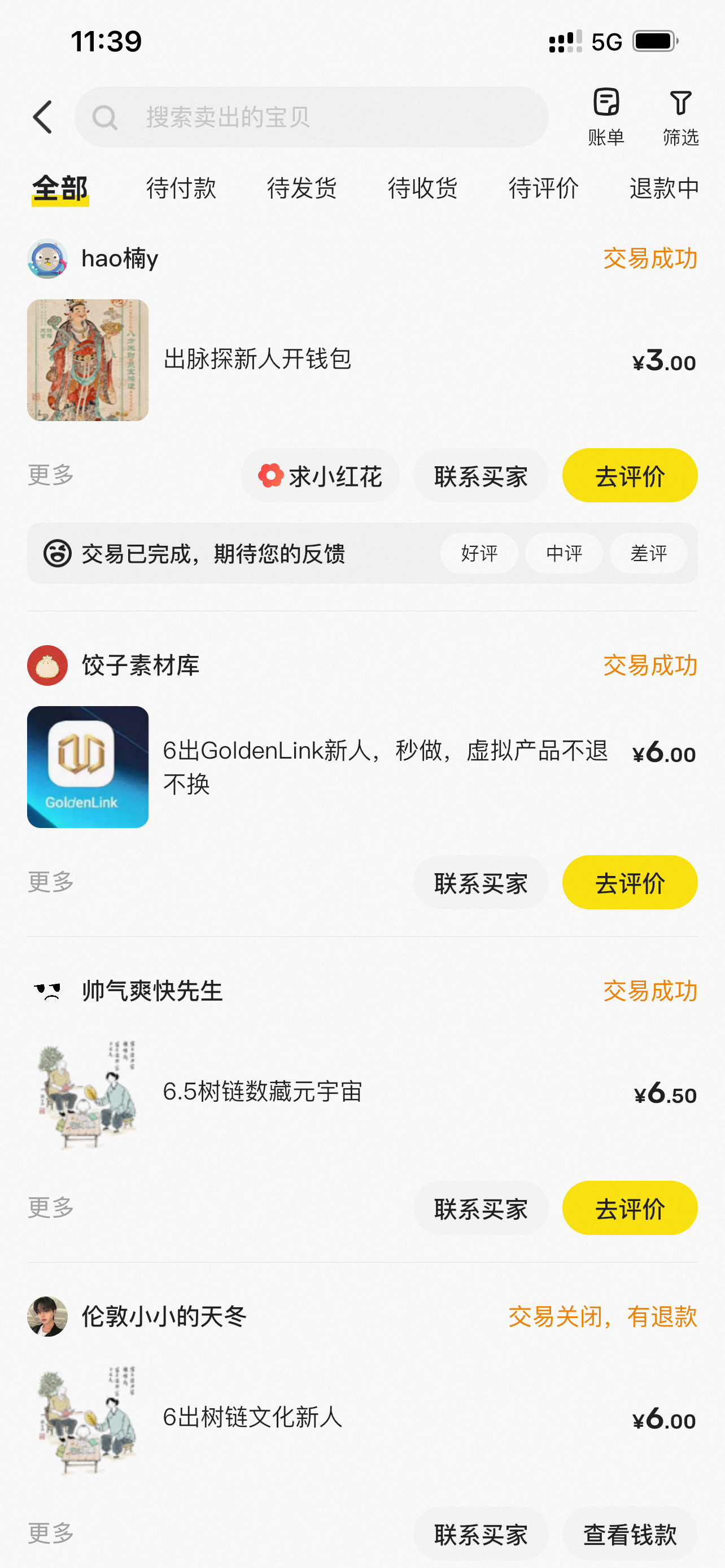Go back using the arrow icon

42,117
